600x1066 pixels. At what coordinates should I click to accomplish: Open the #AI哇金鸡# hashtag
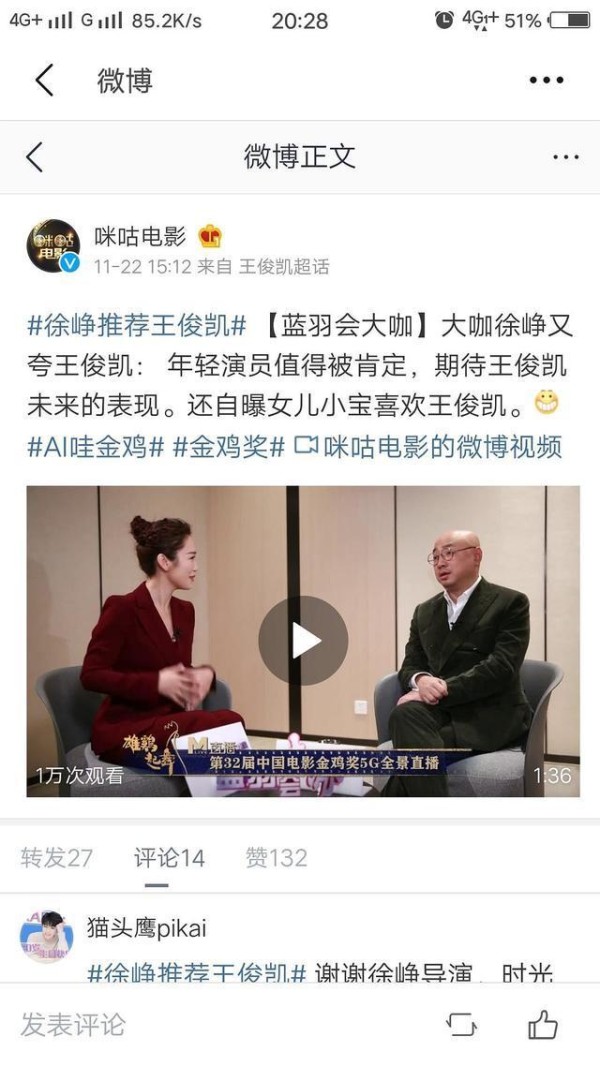coord(95,447)
